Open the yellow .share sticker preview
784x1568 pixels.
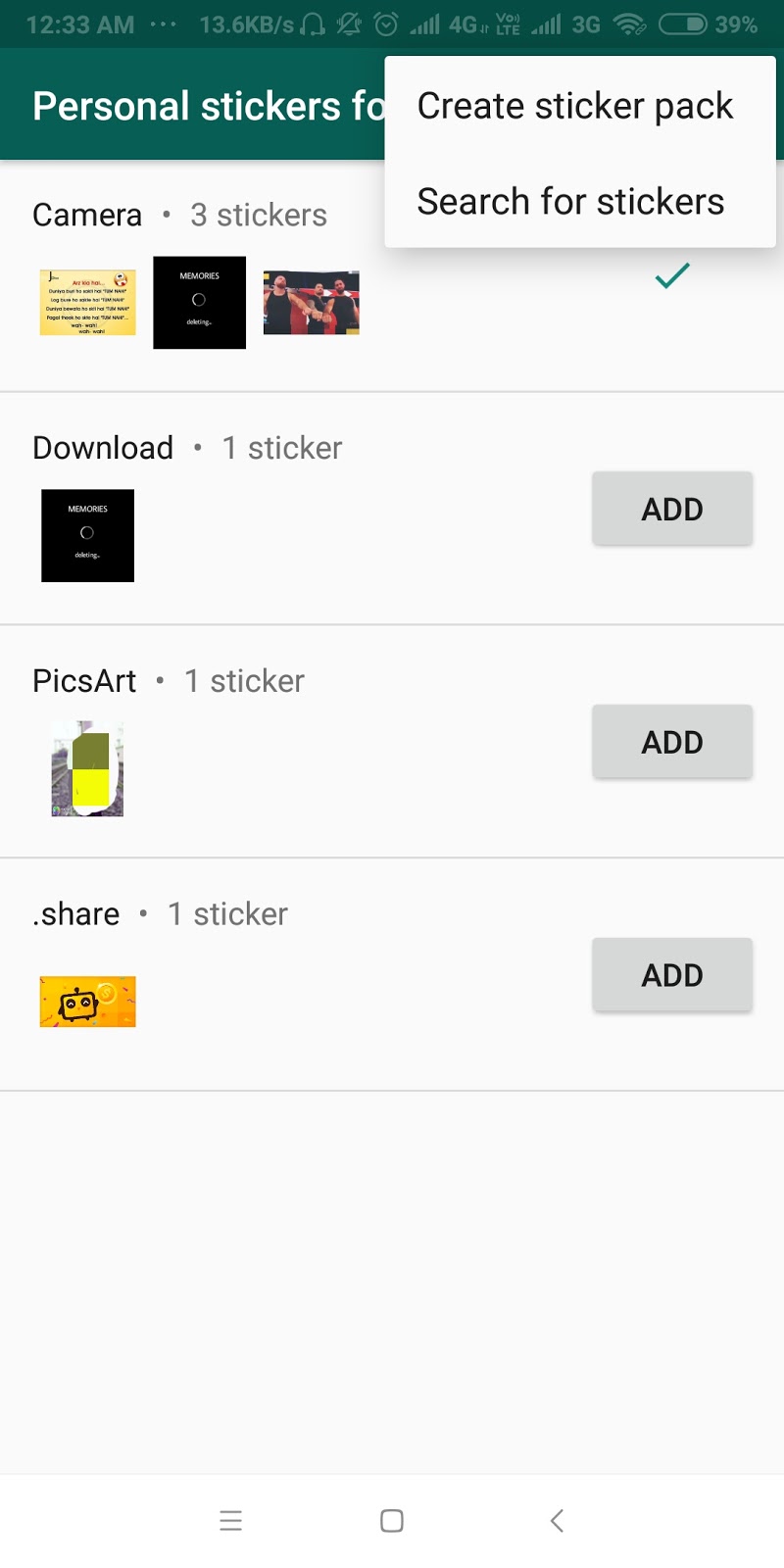tap(87, 1002)
